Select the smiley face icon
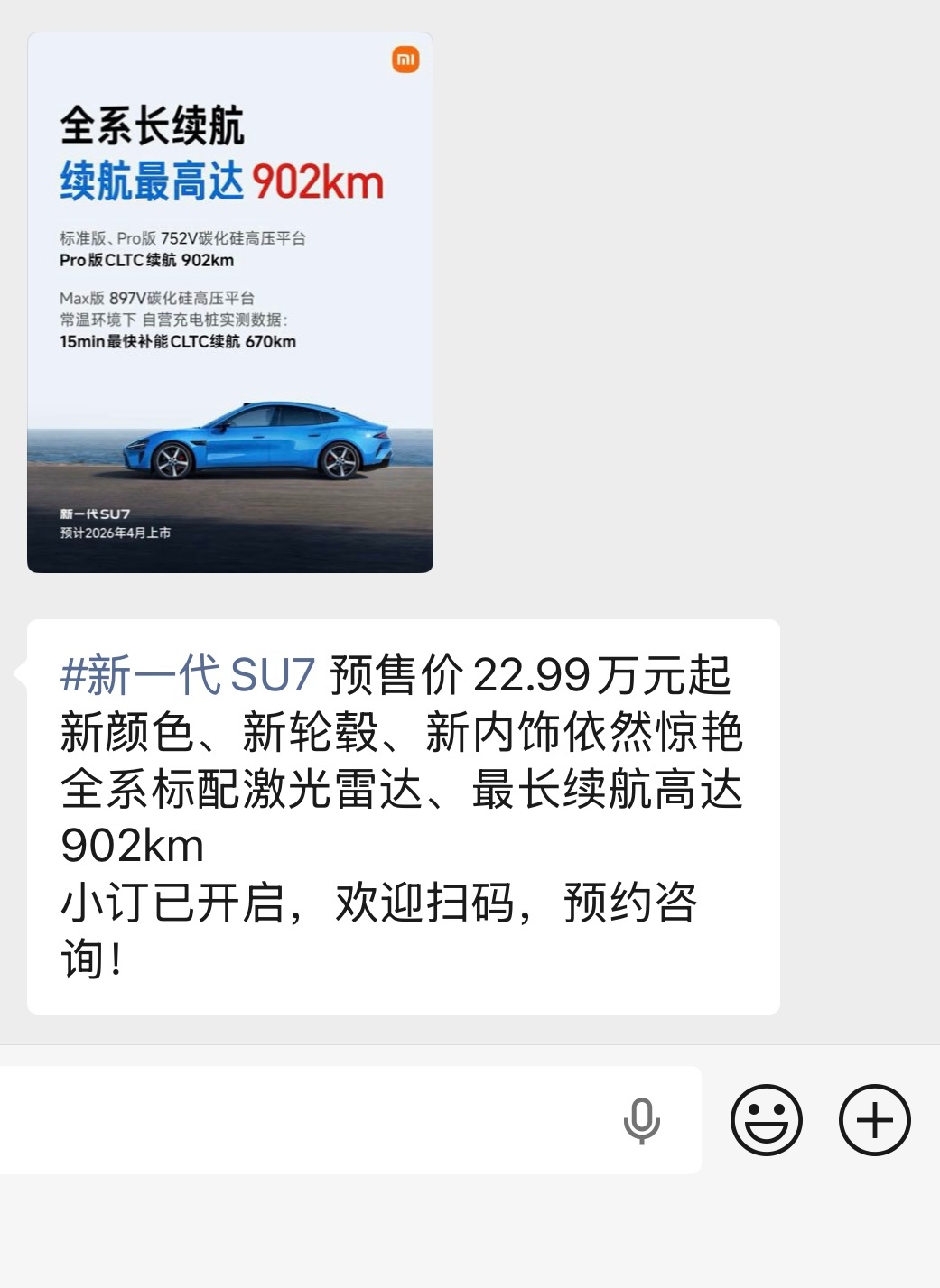Screen dimensions: 940x1288 768,1120
